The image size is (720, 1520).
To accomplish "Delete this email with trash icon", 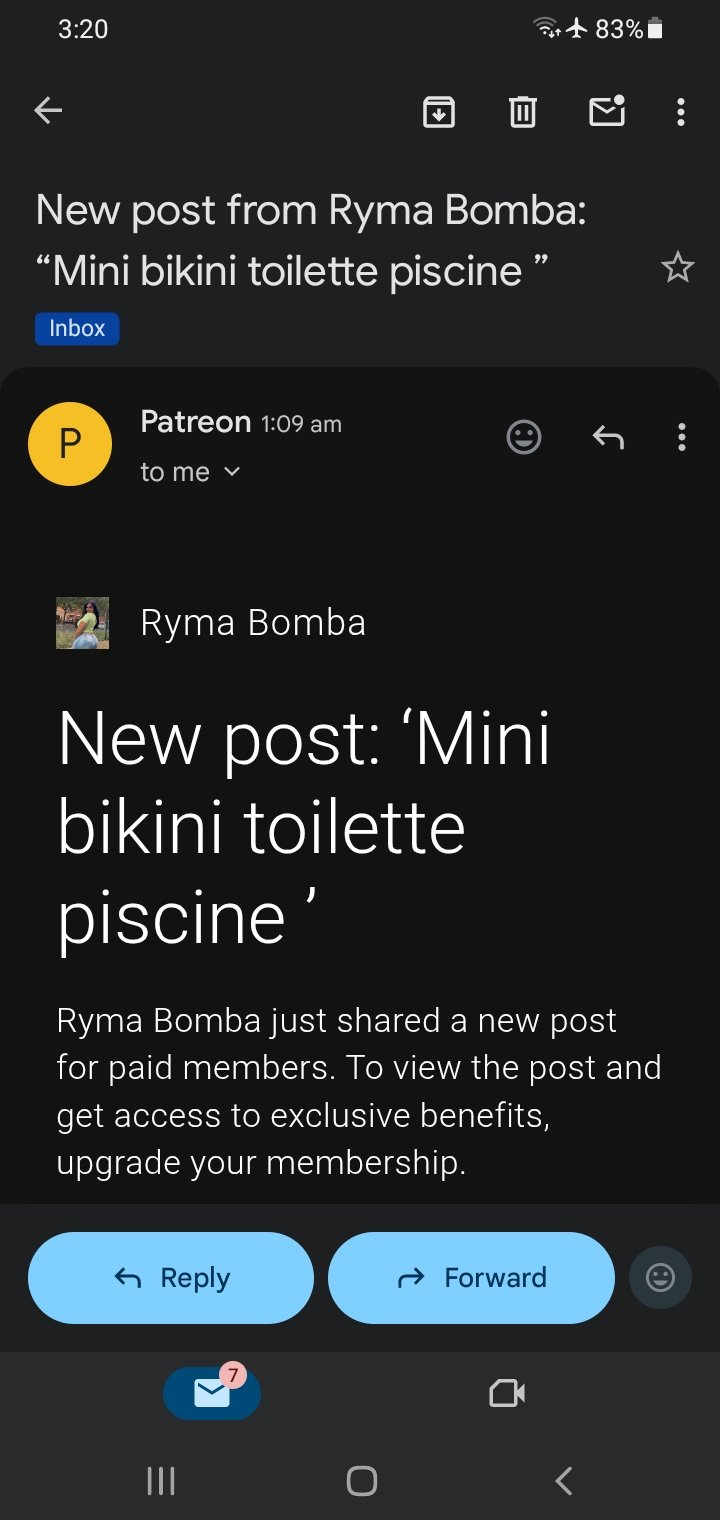I will click(x=522, y=112).
